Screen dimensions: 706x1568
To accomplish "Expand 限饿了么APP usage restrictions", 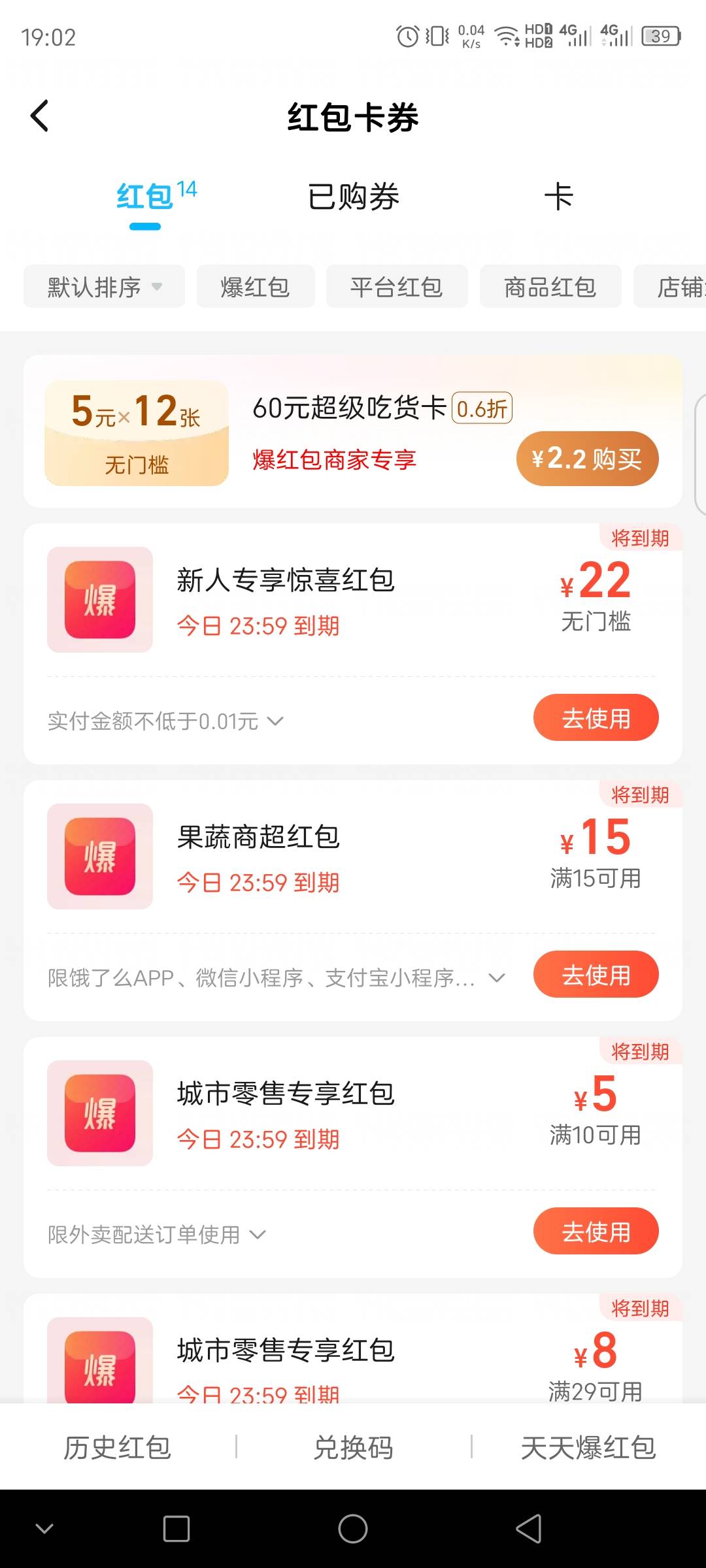I will [x=277, y=978].
